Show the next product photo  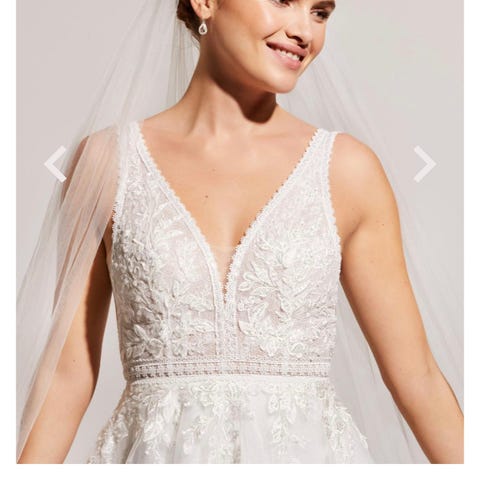tap(425, 164)
